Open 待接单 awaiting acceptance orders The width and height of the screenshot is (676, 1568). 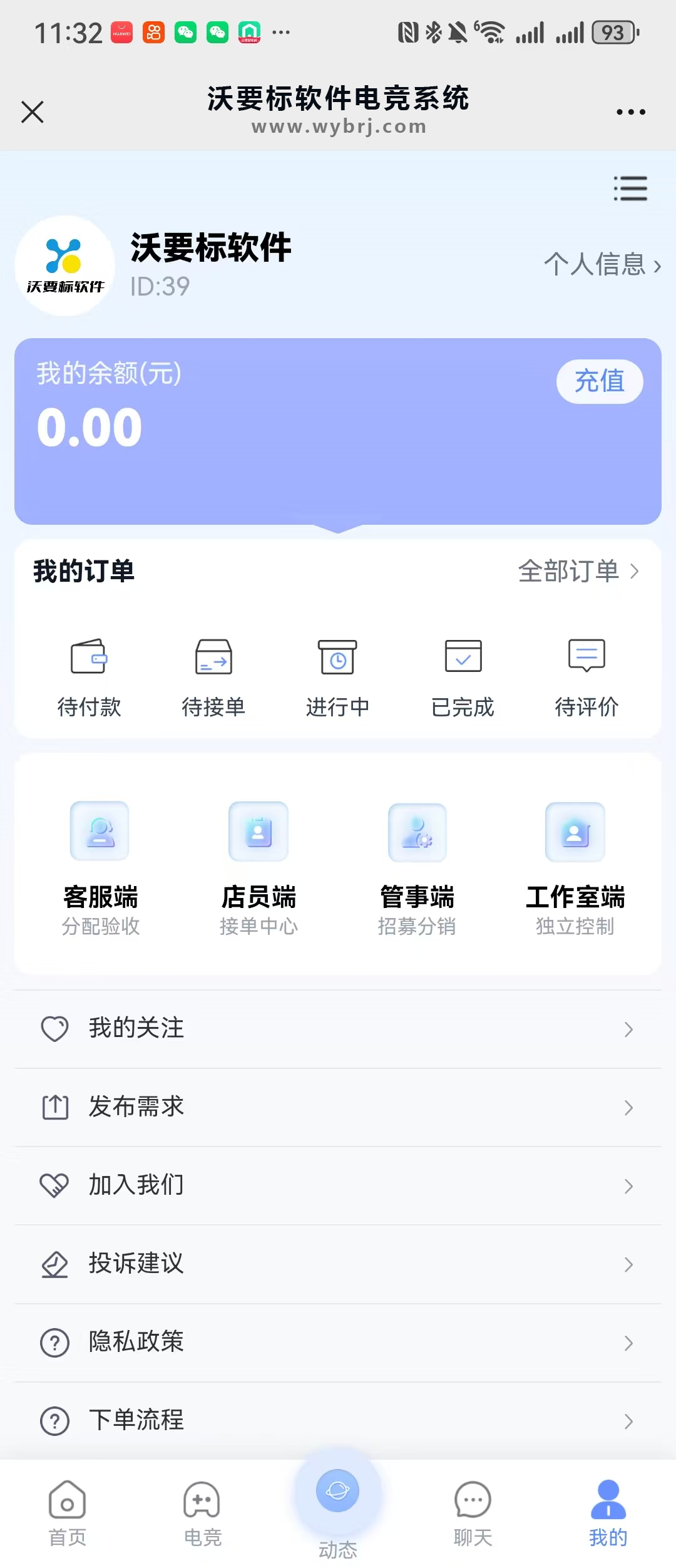(x=213, y=676)
